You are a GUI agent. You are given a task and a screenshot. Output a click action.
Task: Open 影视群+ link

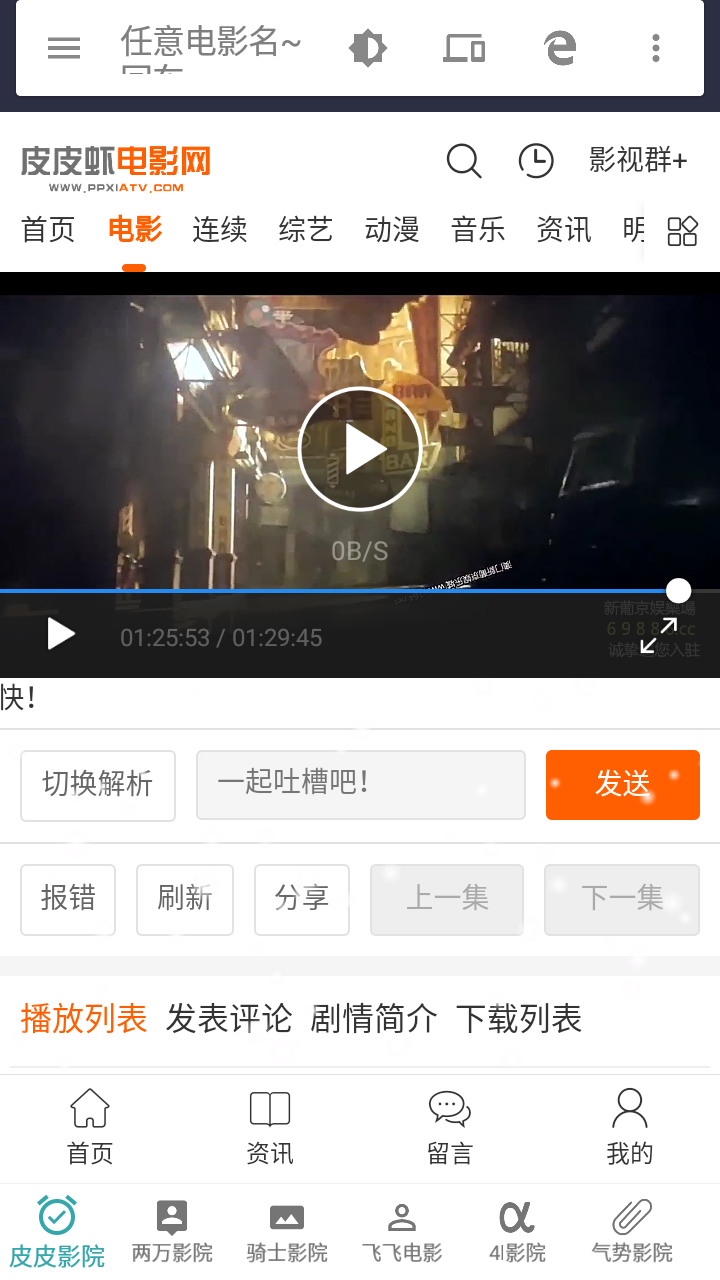638,160
